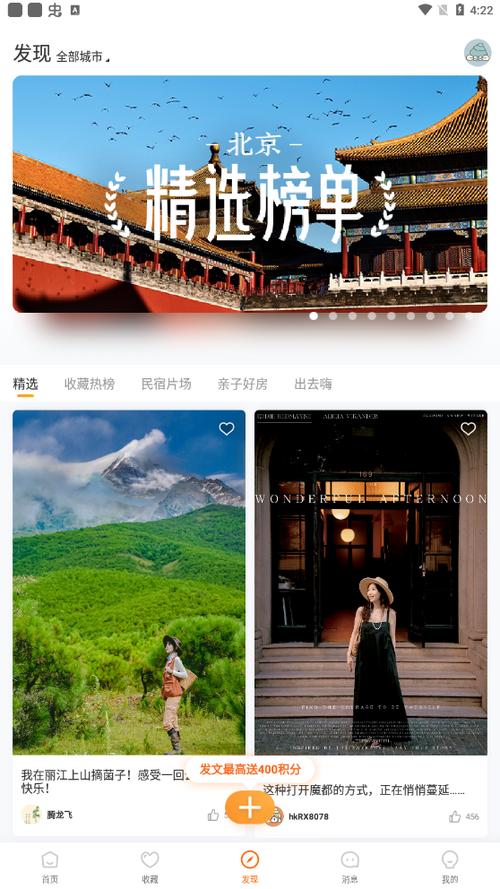Favorite the Wonderful Afternoon post with heart
The height and width of the screenshot is (889, 500).
468,429
